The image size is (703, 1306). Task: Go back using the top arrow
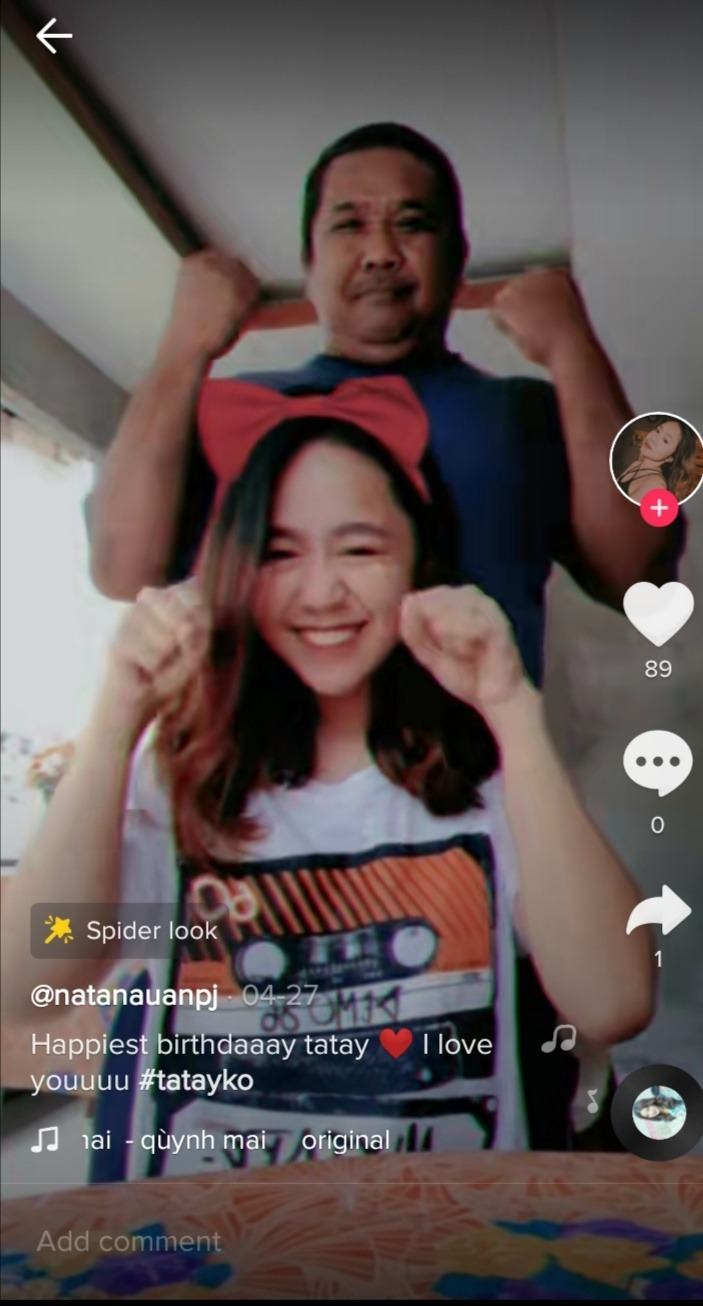[54, 36]
